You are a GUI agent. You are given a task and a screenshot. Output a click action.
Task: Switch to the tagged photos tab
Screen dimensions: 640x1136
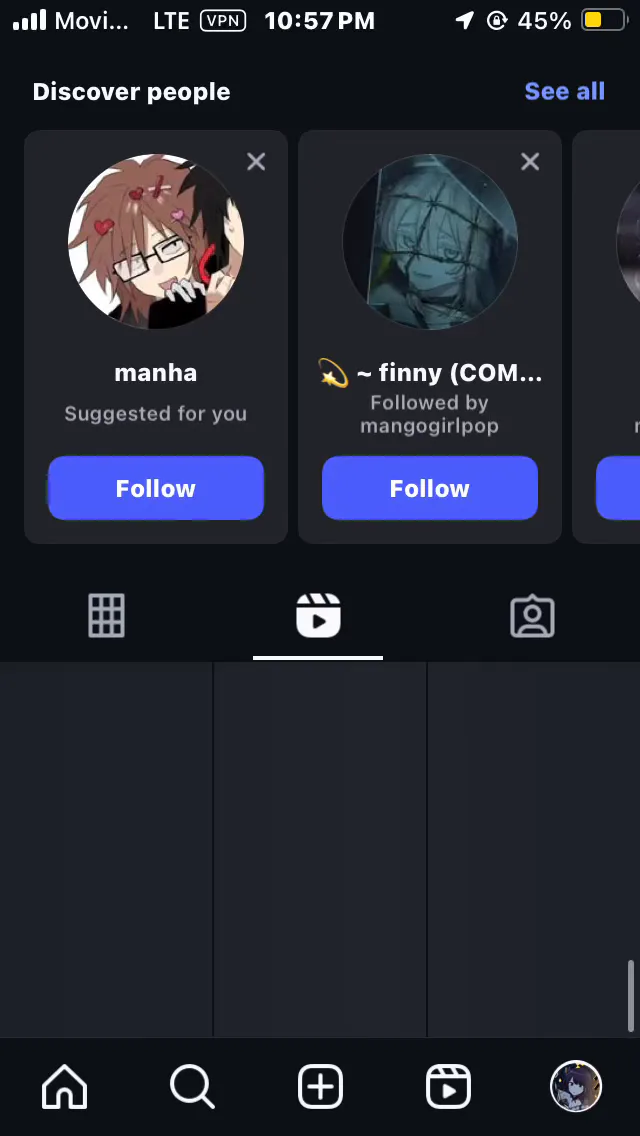pyautogui.click(x=533, y=617)
